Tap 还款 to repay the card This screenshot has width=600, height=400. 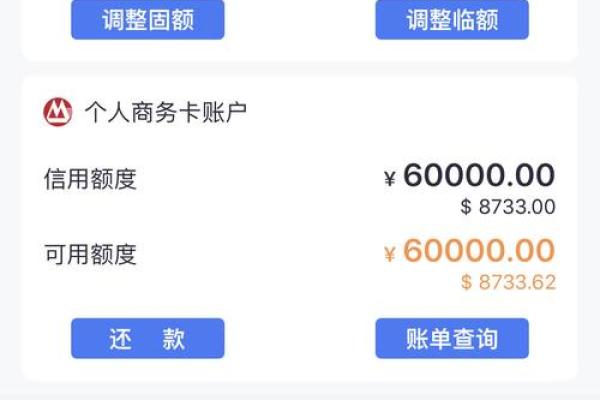tap(148, 339)
